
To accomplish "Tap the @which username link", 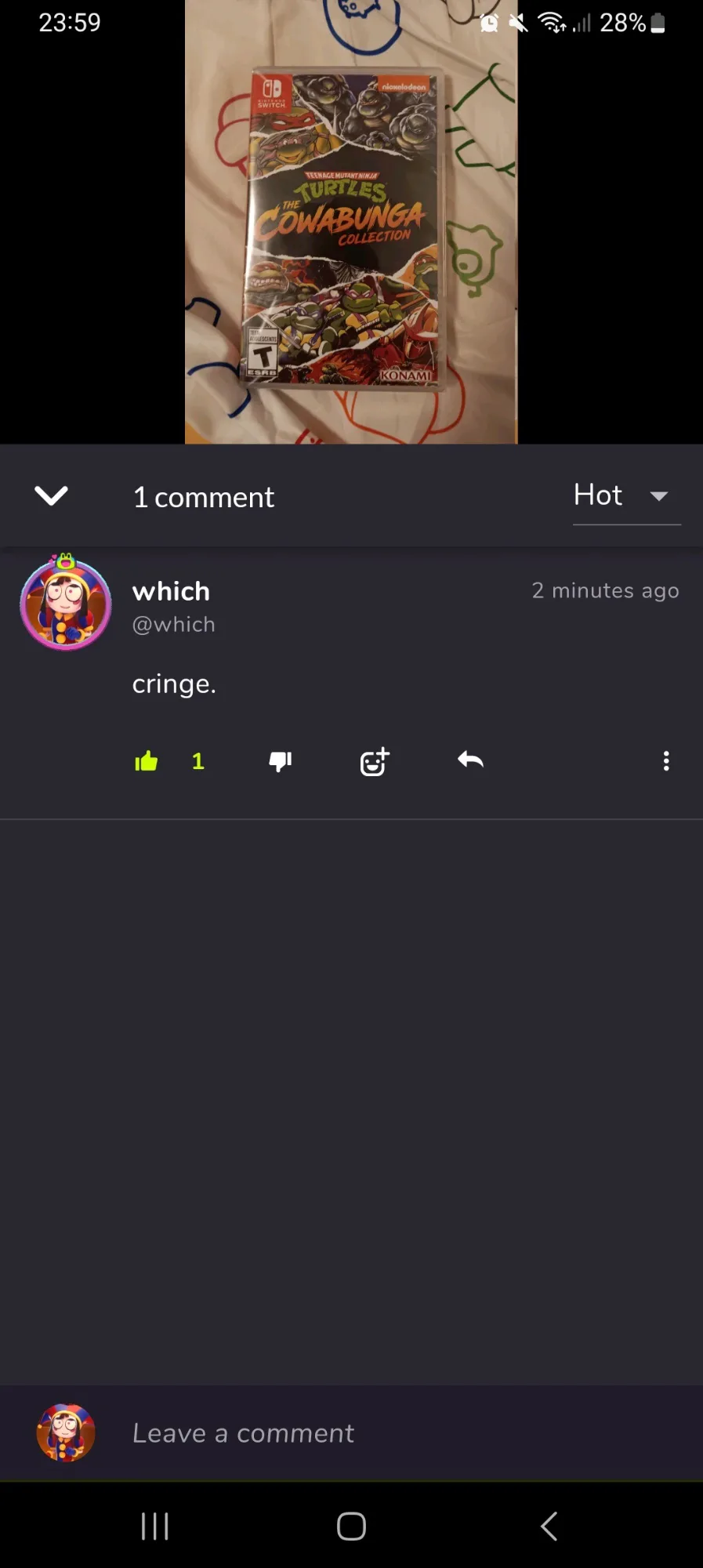I will [173, 625].
